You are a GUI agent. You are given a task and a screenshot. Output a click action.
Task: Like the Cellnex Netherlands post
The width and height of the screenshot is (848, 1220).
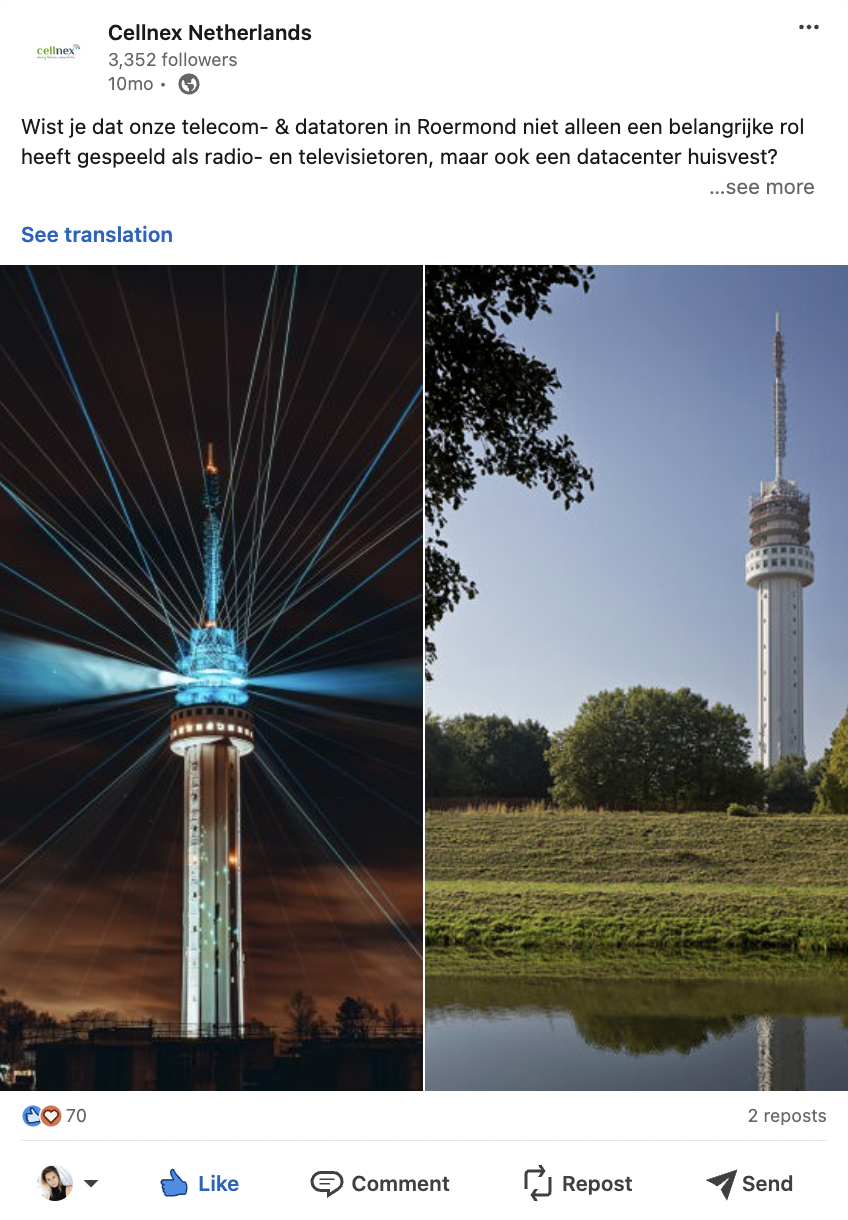pyautogui.click(x=200, y=1184)
